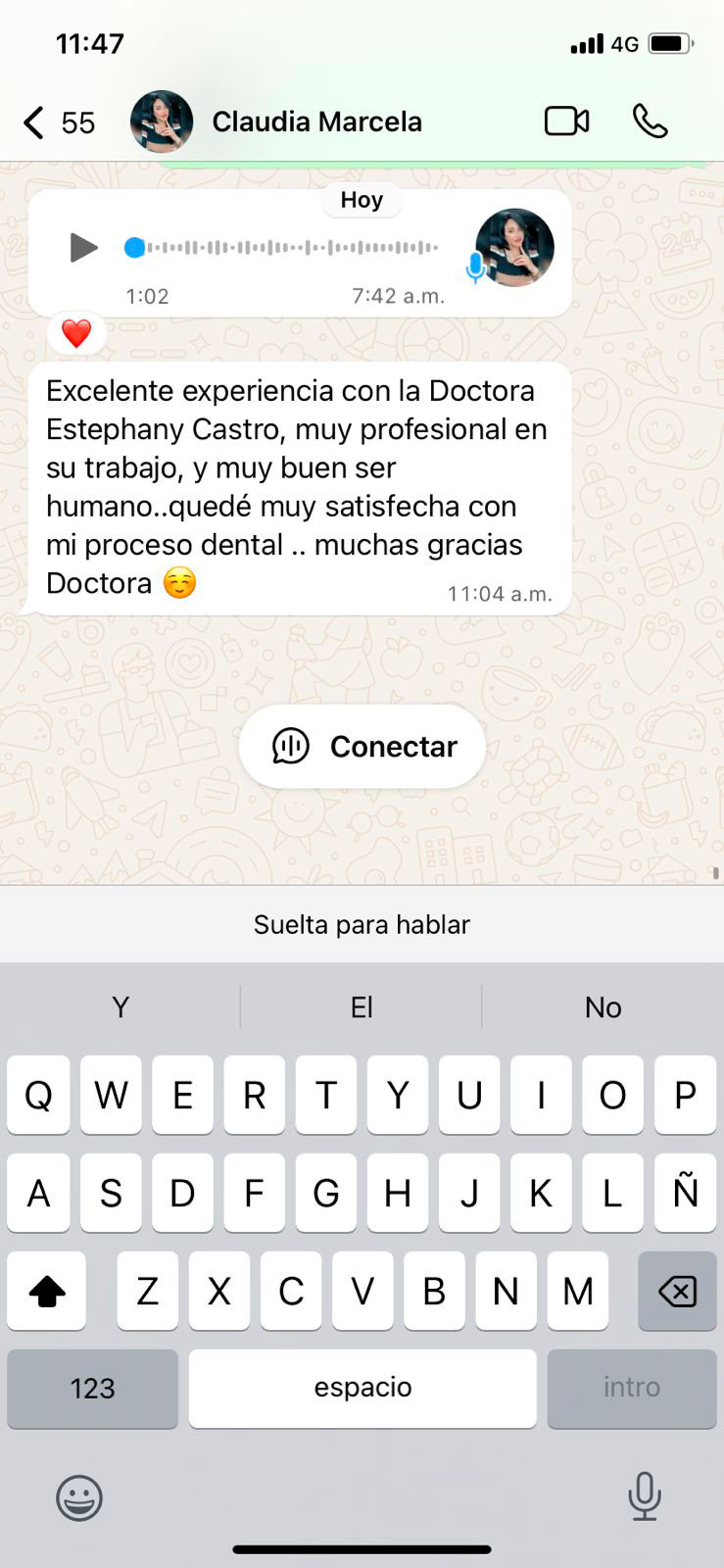Switch to the numeric keyboard with 123 key
The width and height of the screenshot is (724, 1568).
pyautogui.click(x=92, y=1388)
